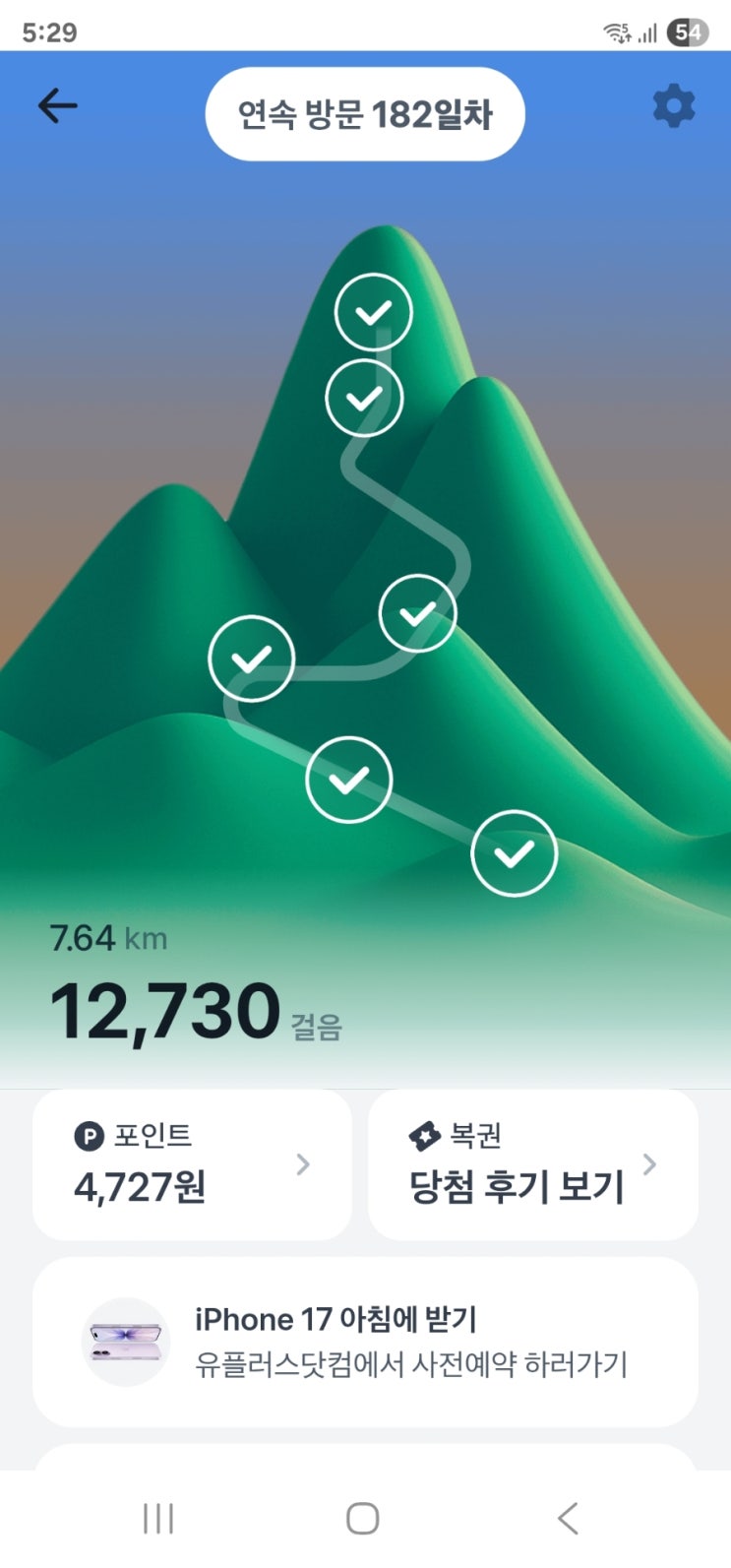The width and height of the screenshot is (731, 1568).
Task: Open the 포인트 4,727원 card
Action: pyautogui.click(x=192, y=1164)
